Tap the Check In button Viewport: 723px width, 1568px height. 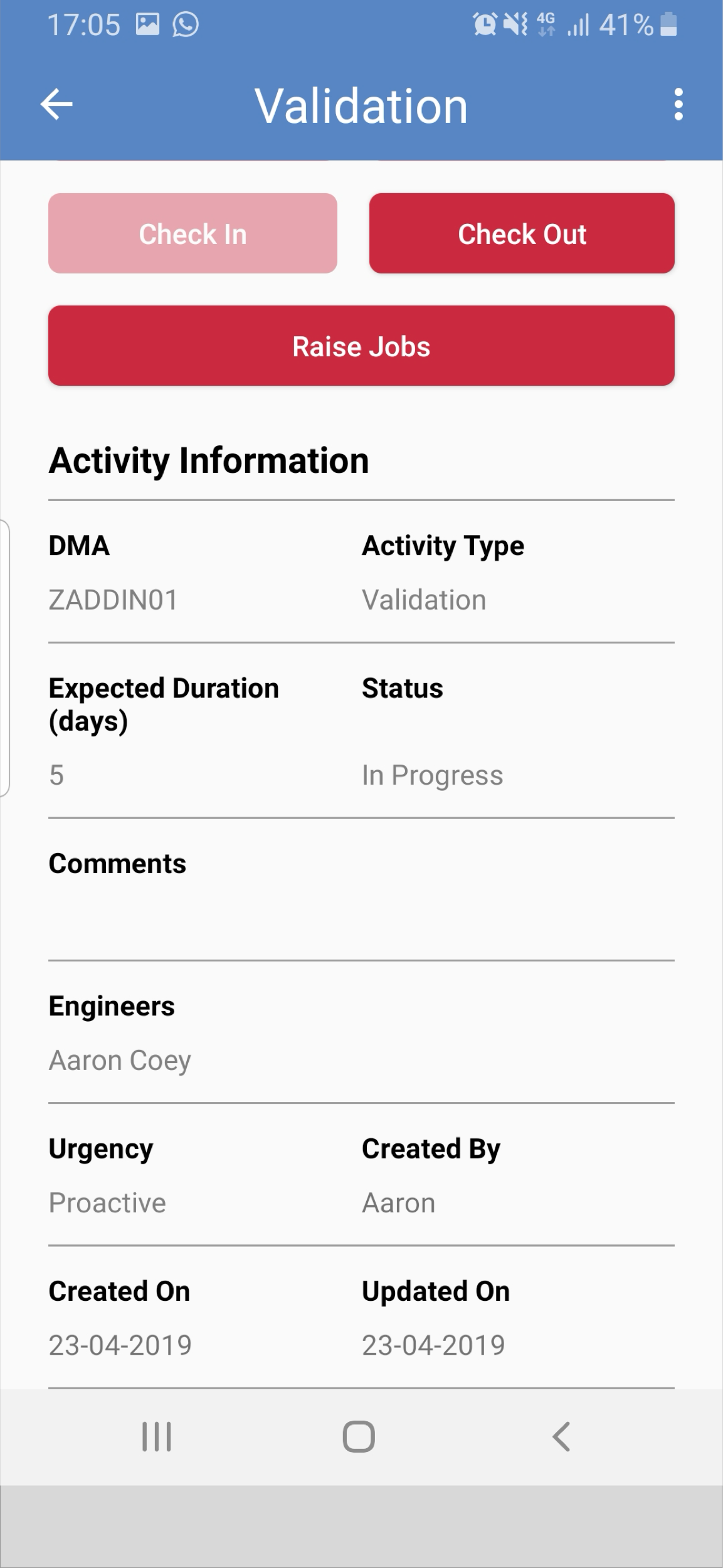click(x=193, y=233)
